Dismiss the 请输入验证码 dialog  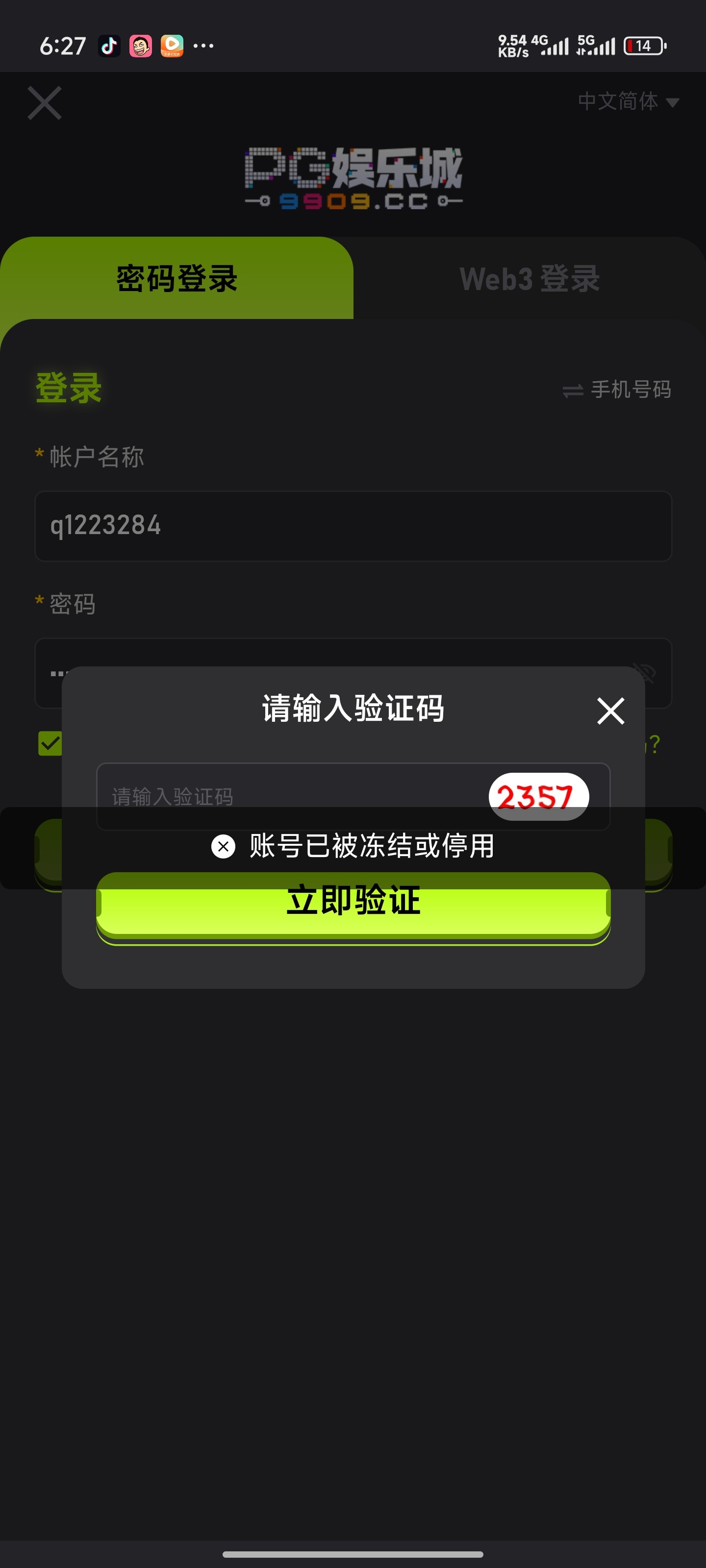coord(610,711)
